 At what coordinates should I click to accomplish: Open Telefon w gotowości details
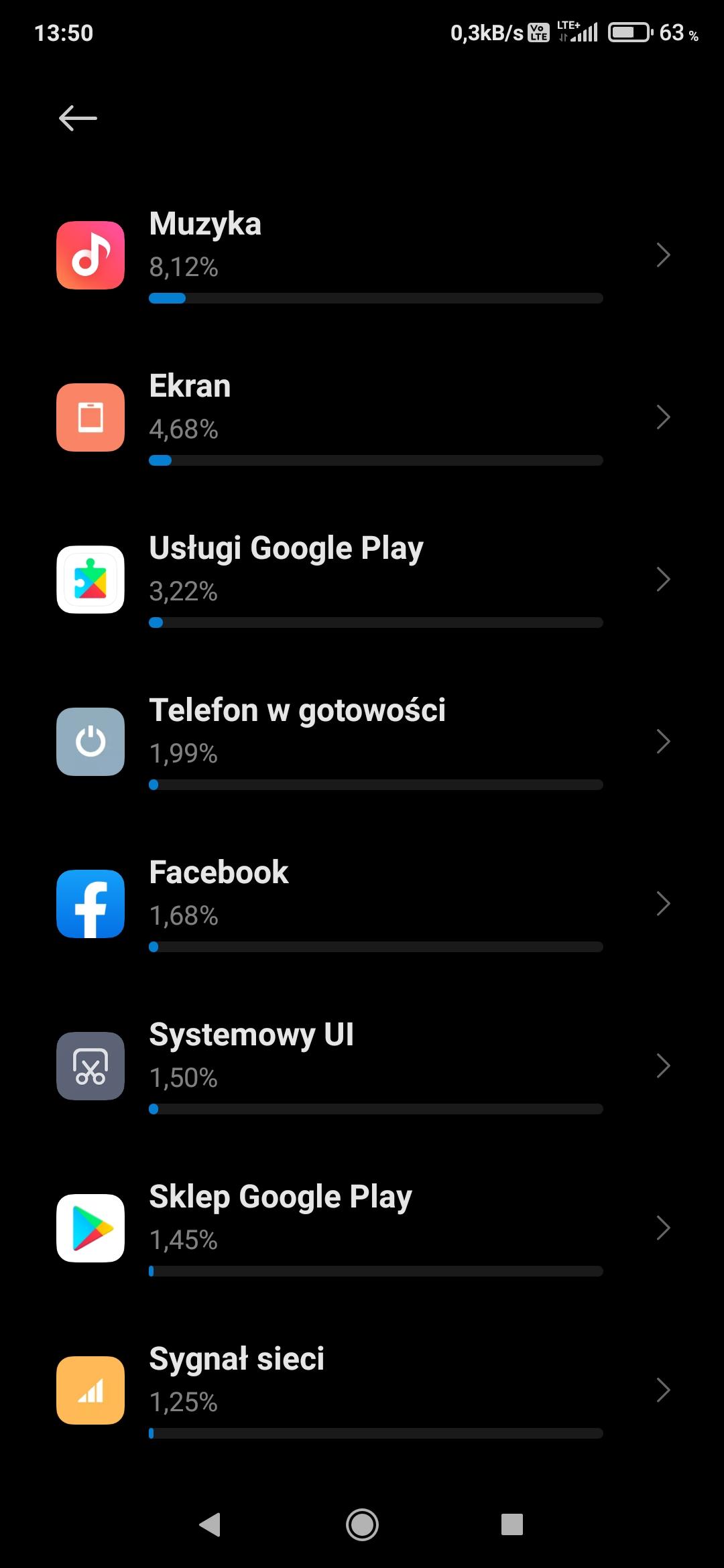362,742
